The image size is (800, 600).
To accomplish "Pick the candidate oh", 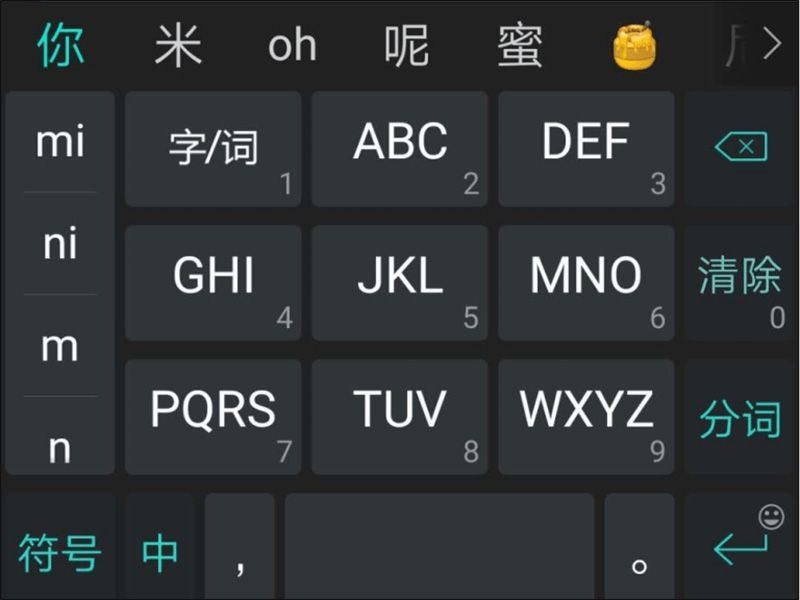I will tap(292, 45).
